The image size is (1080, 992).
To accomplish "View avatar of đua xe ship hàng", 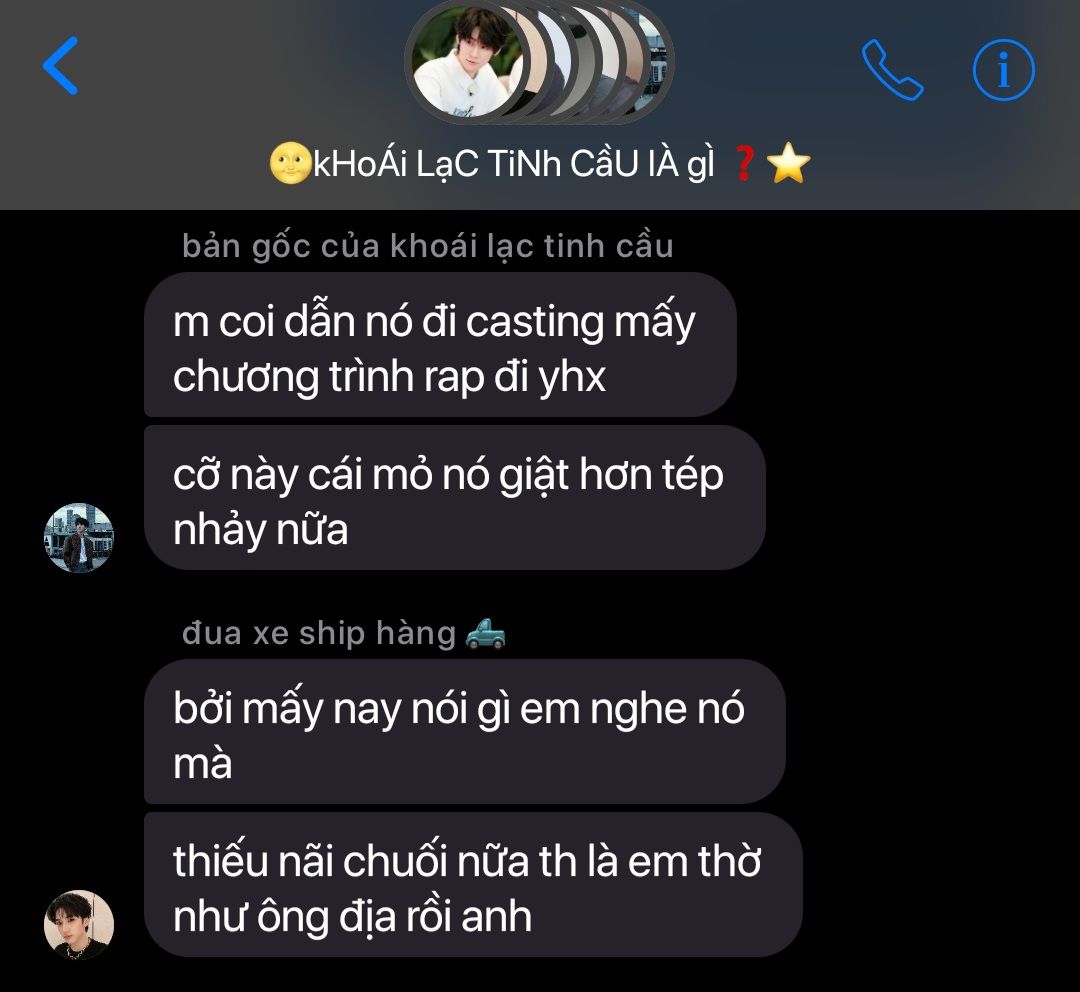I will pyautogui.click(x=79, y=925).
